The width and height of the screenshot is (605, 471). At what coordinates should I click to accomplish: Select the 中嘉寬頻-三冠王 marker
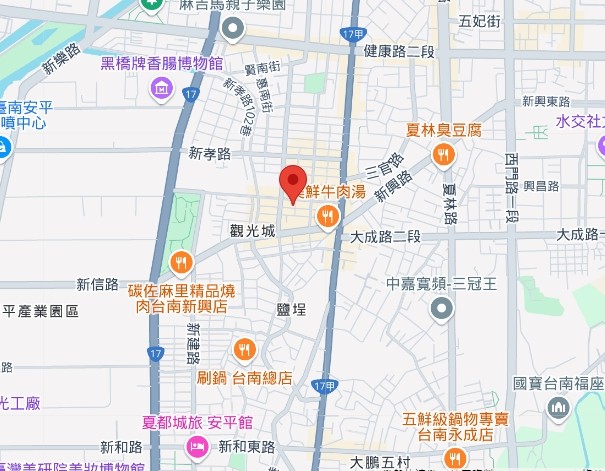442,309
